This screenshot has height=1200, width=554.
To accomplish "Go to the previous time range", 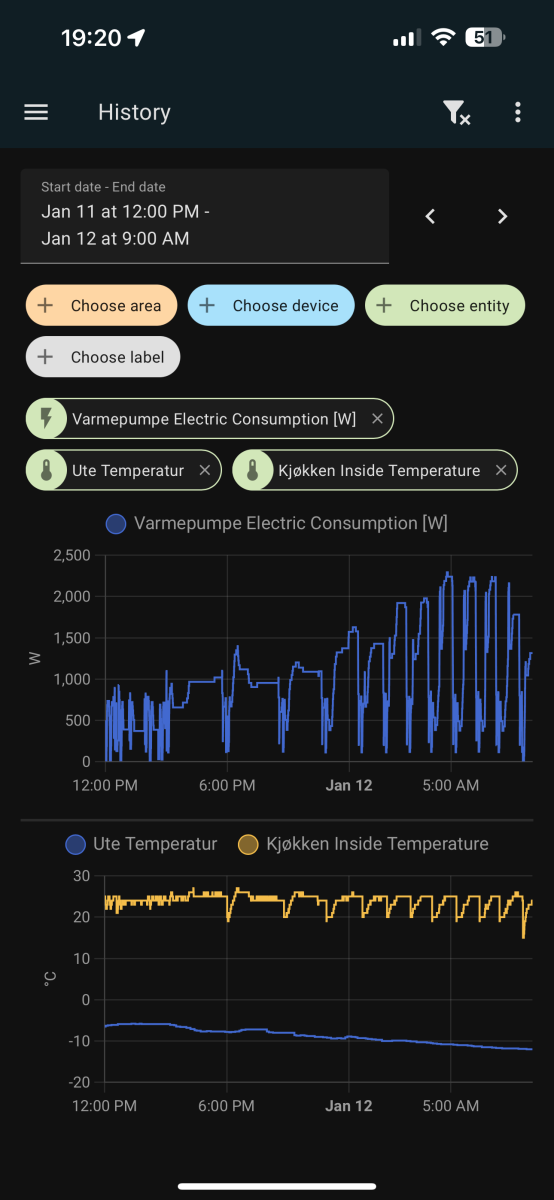I will click(430, 216).
